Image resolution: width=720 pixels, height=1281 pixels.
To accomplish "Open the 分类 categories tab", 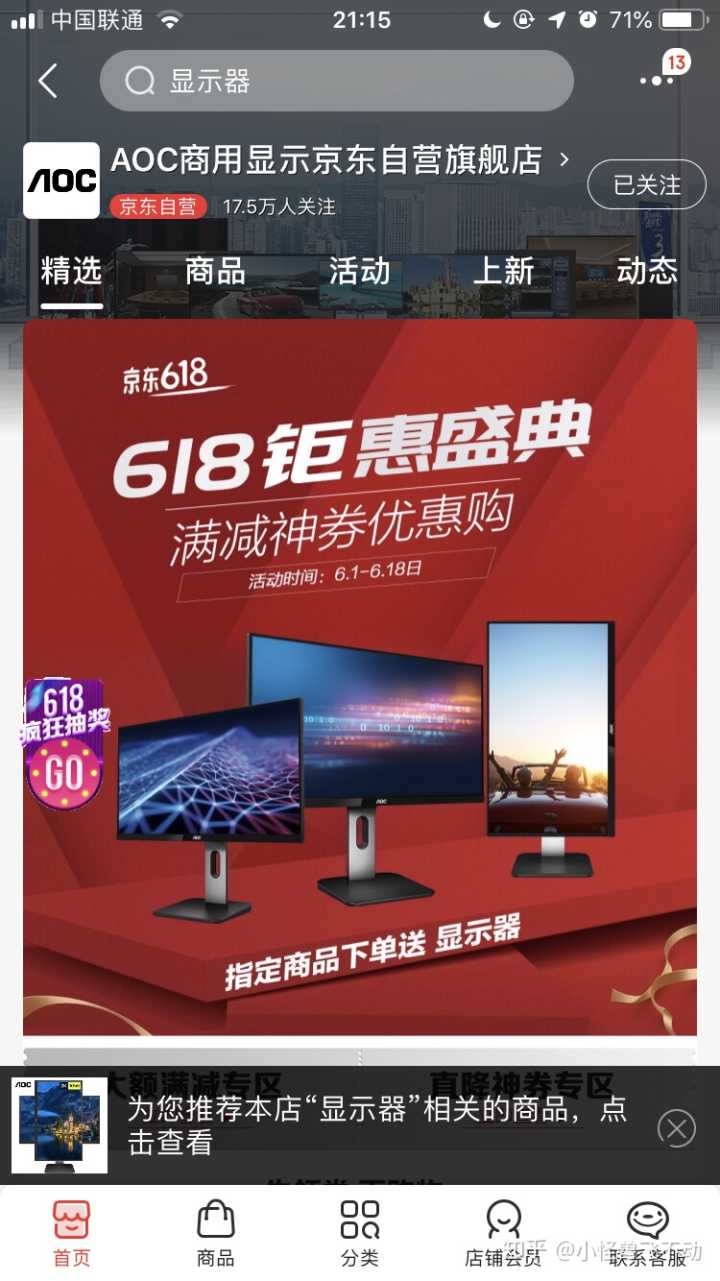I will pyautogui.click(x=359, y=1234).
